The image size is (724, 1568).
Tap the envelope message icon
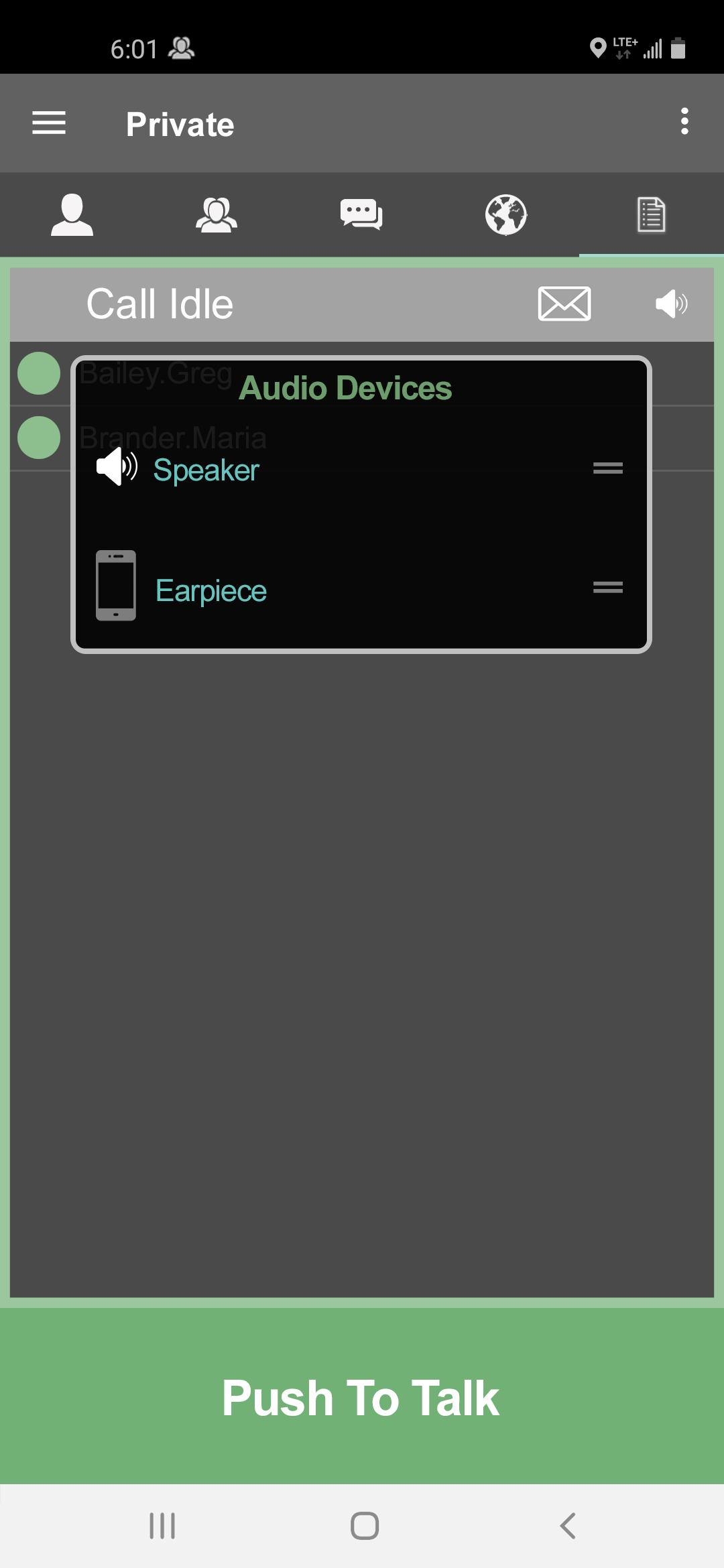click(564, 304)
